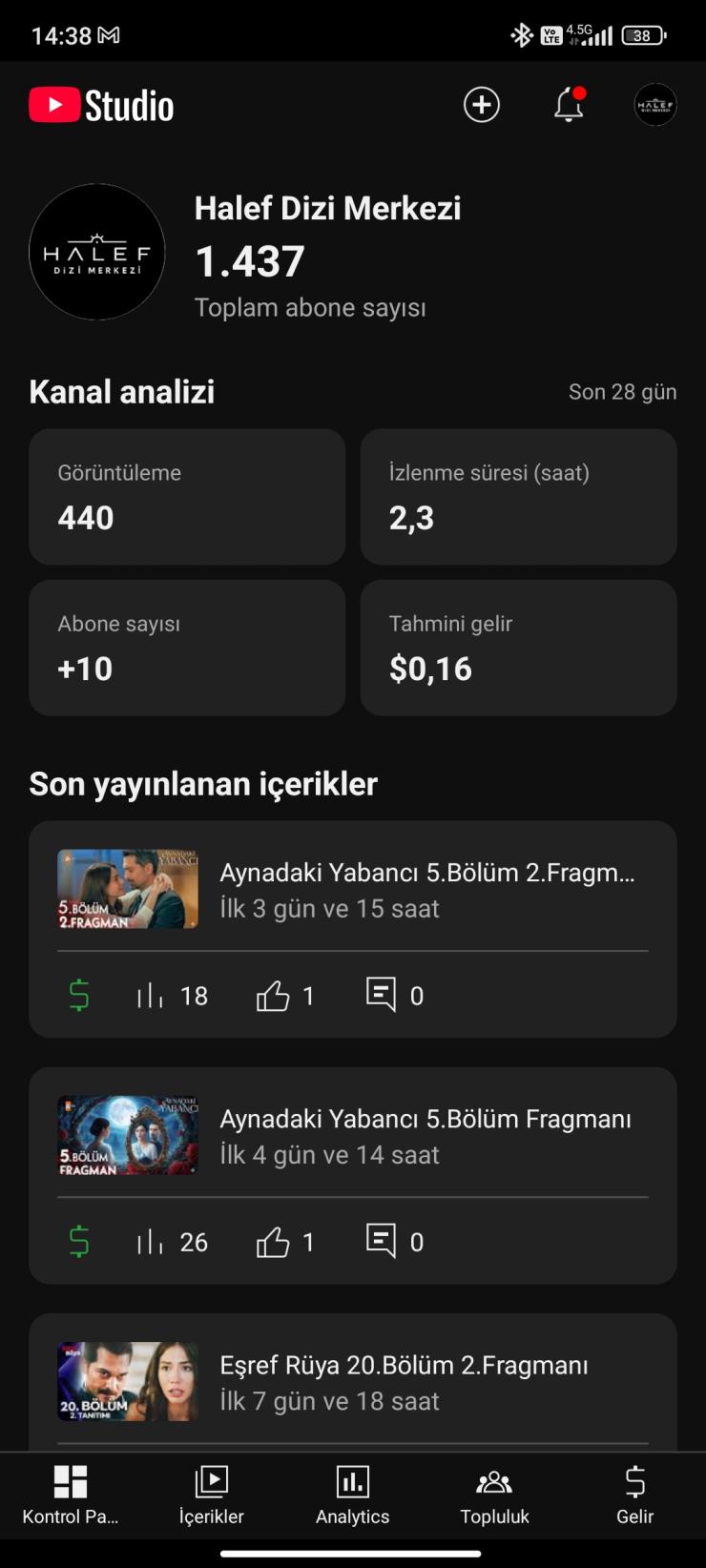
Task: Open channel account via profile avatar top right
Action: 654,105
